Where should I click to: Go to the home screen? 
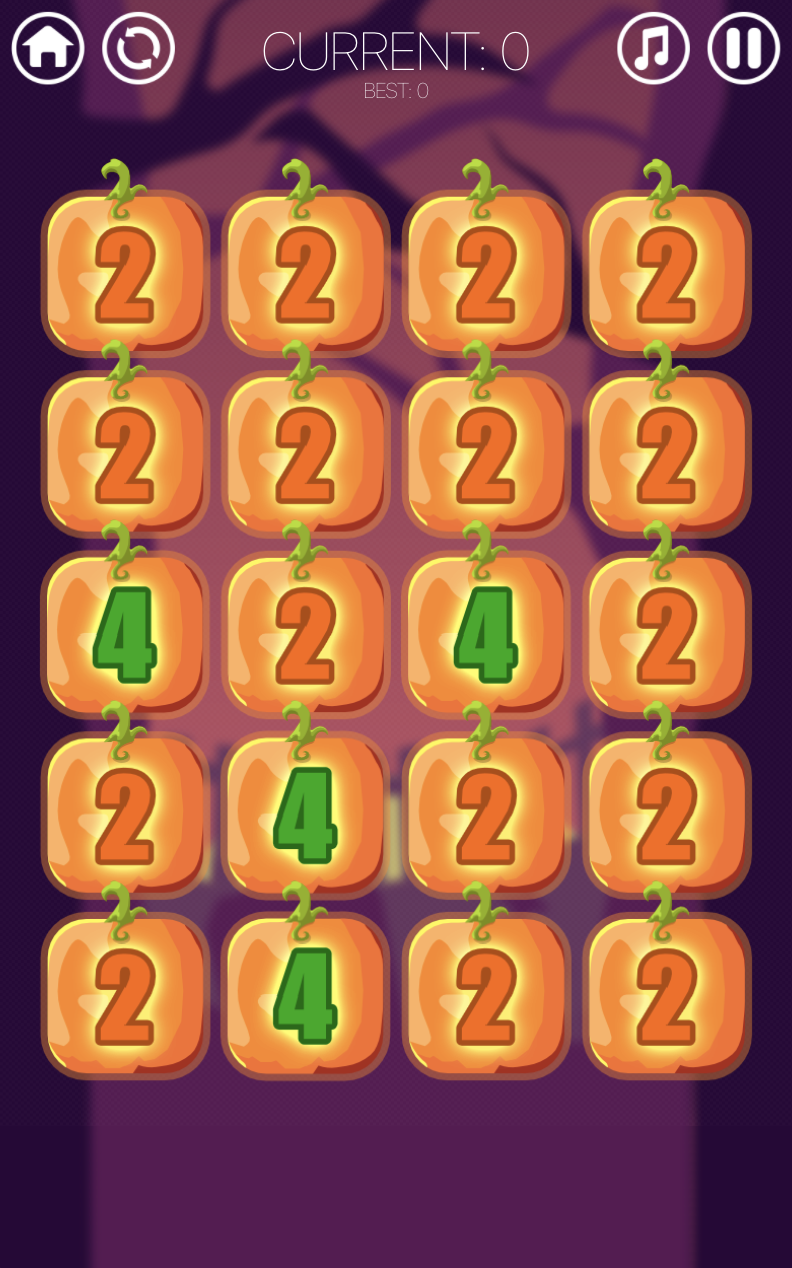[x=48, y=48]
